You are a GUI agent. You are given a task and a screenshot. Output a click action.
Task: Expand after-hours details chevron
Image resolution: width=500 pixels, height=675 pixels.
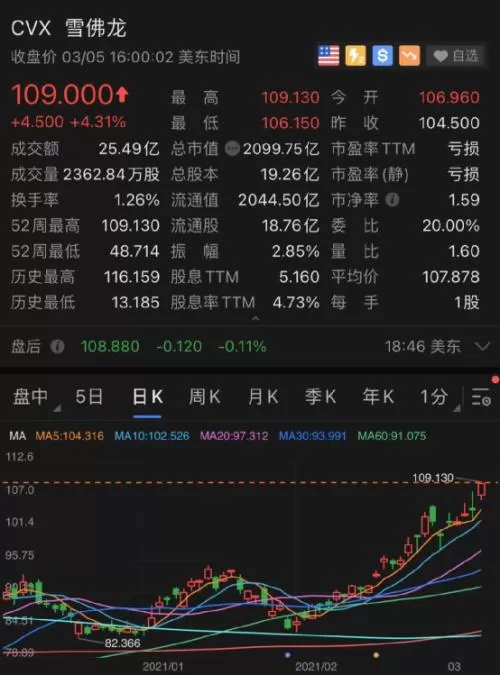482,346
